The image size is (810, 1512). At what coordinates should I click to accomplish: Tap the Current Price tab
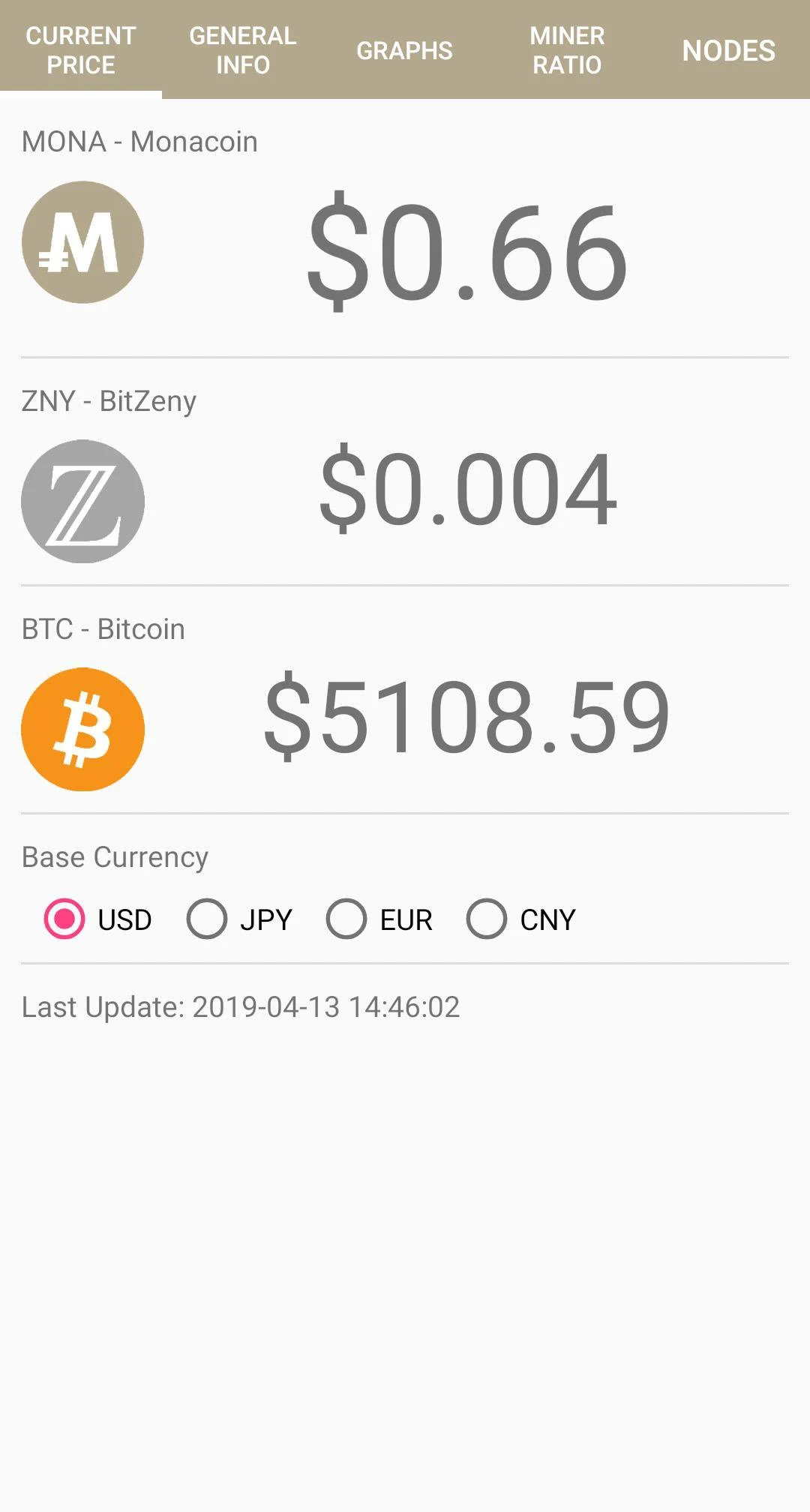pos(81,50)
